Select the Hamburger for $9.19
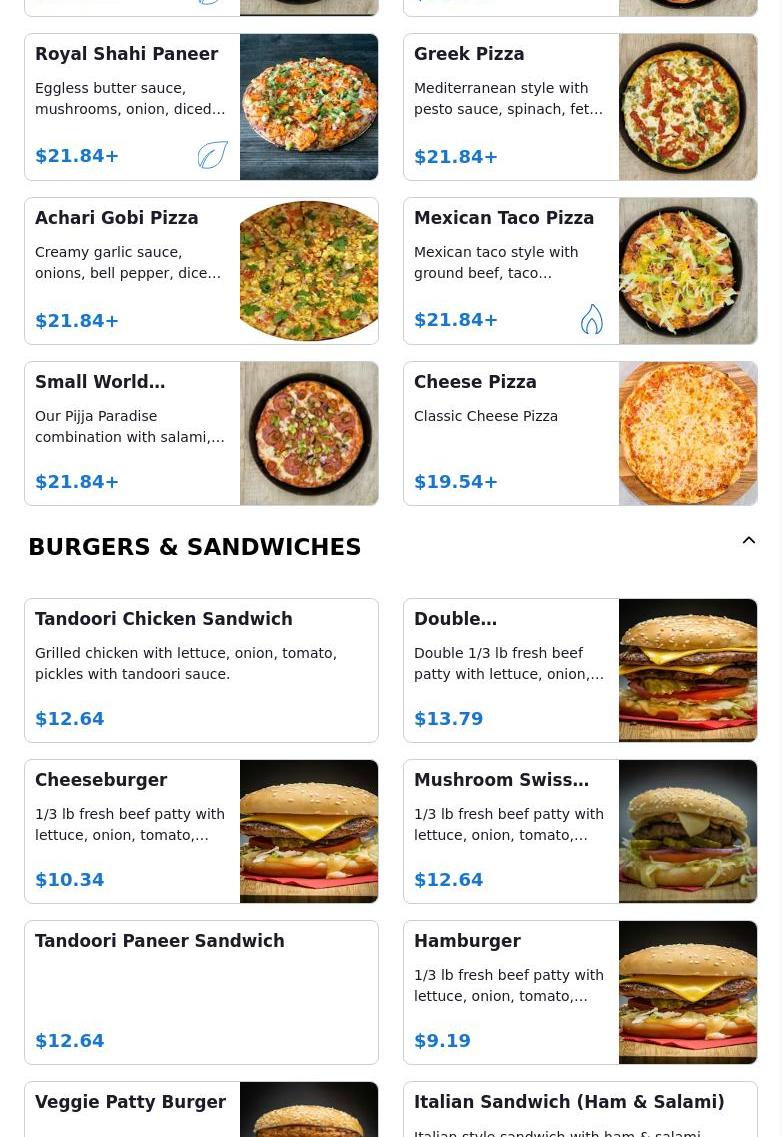 (x=580, y=992)
